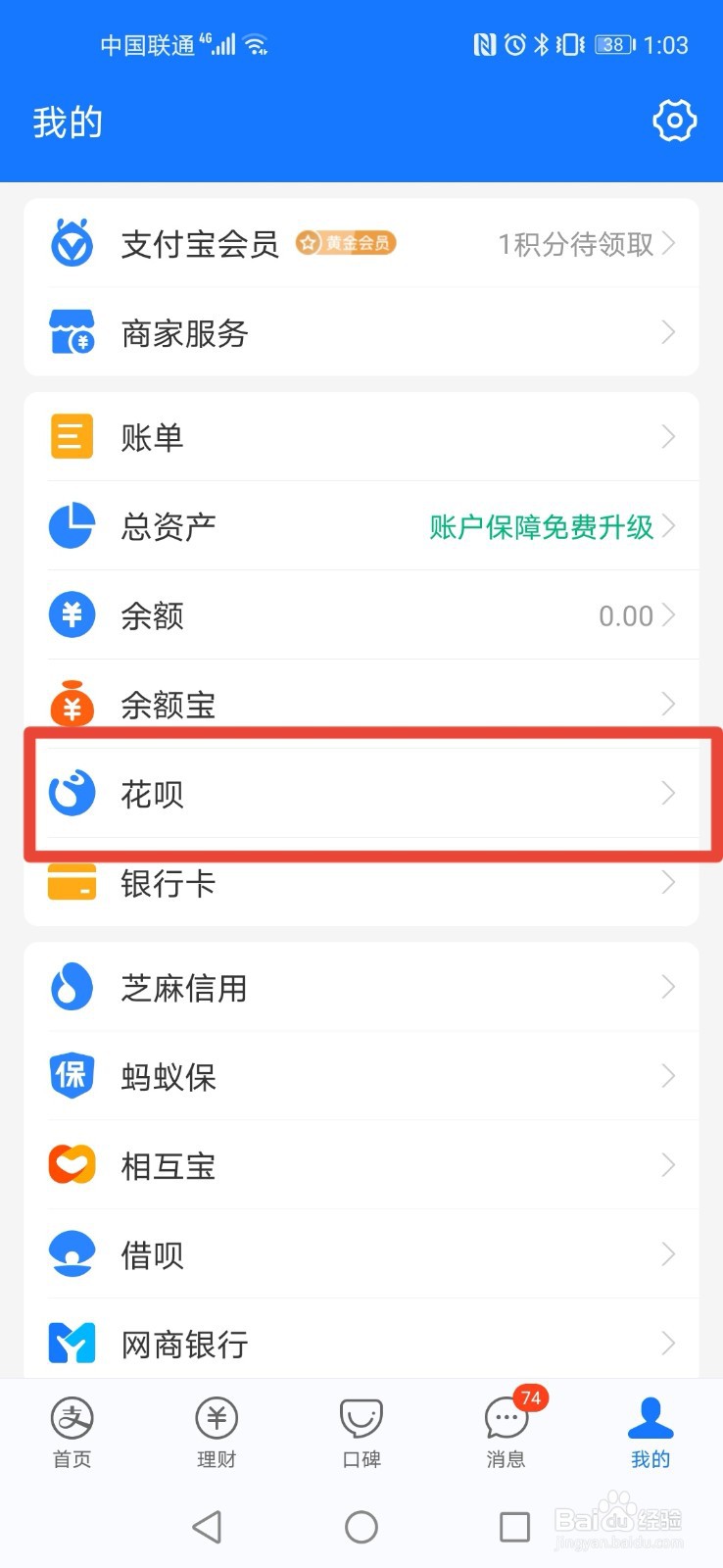Open the 芝麻信用 Zhima Credit icon
Image resolution: width=723 pixels, height=1568 pixels.
point(71,987)
